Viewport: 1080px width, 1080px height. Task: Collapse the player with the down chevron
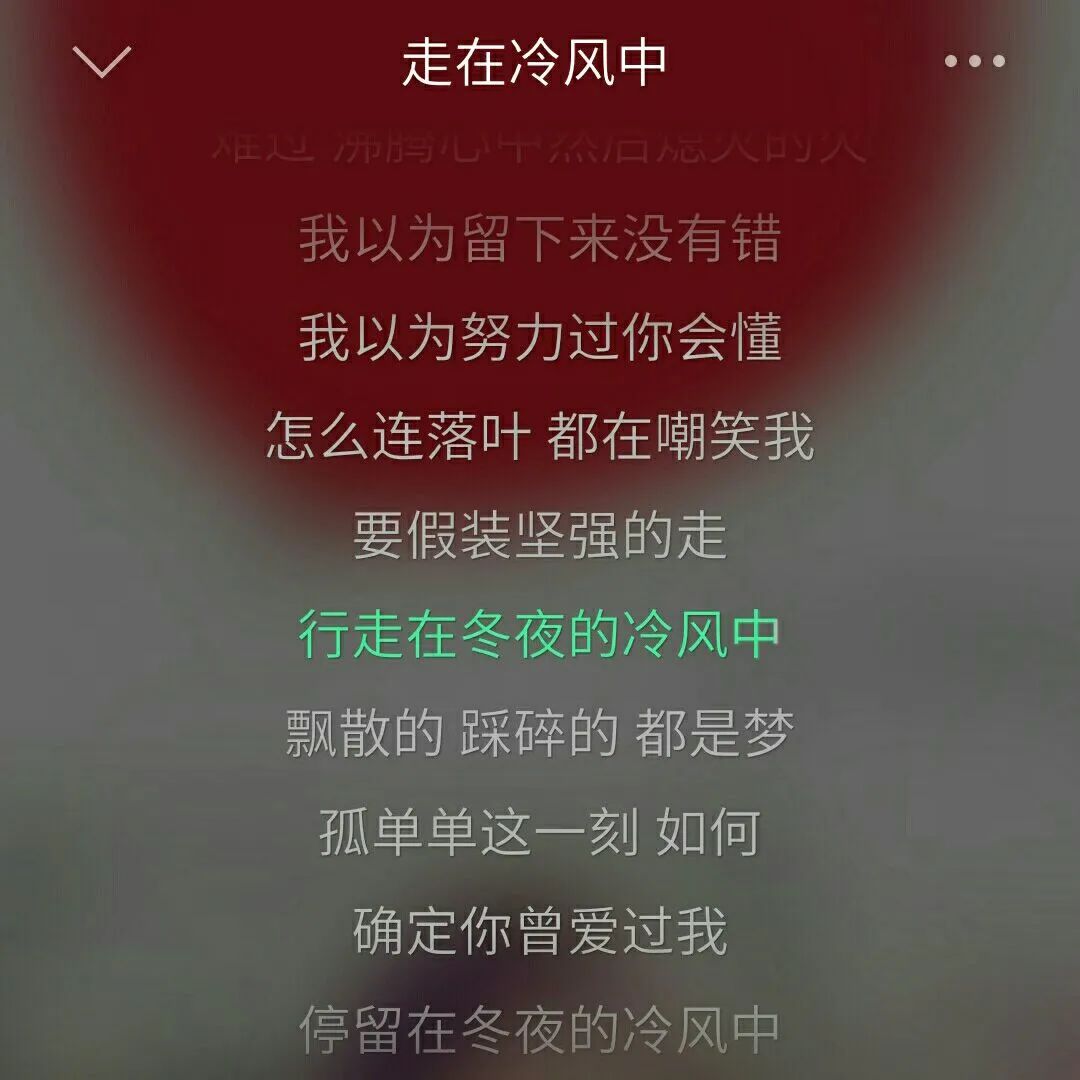(x=102, y=62)
